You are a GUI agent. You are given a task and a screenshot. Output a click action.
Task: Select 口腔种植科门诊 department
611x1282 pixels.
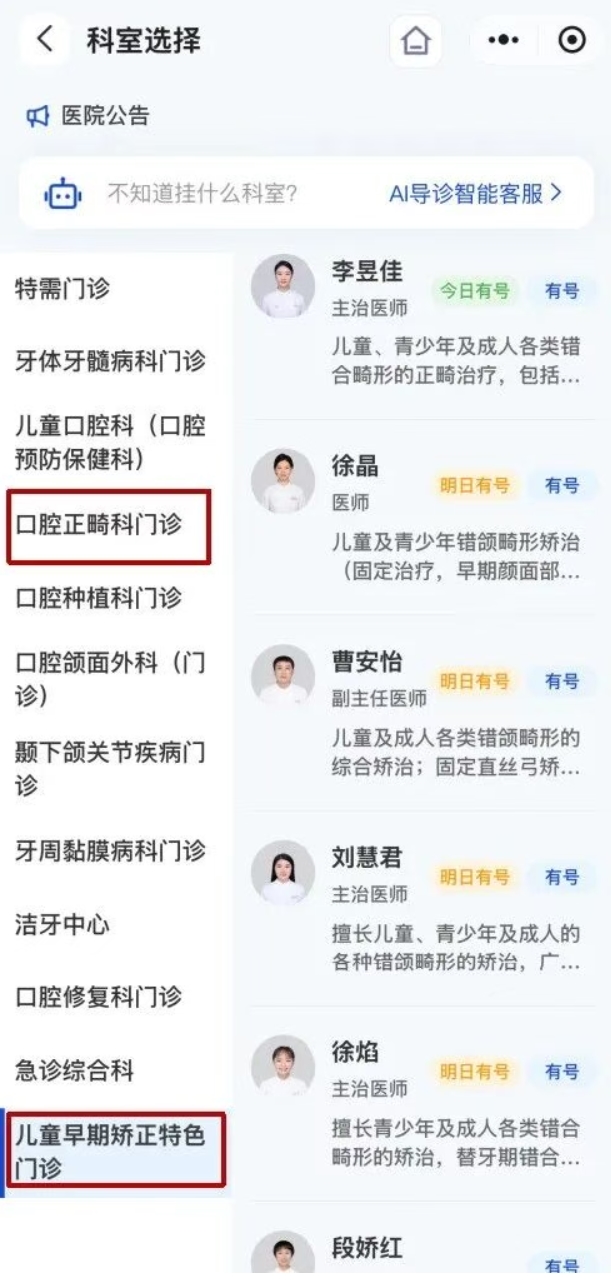coord(98,598)
